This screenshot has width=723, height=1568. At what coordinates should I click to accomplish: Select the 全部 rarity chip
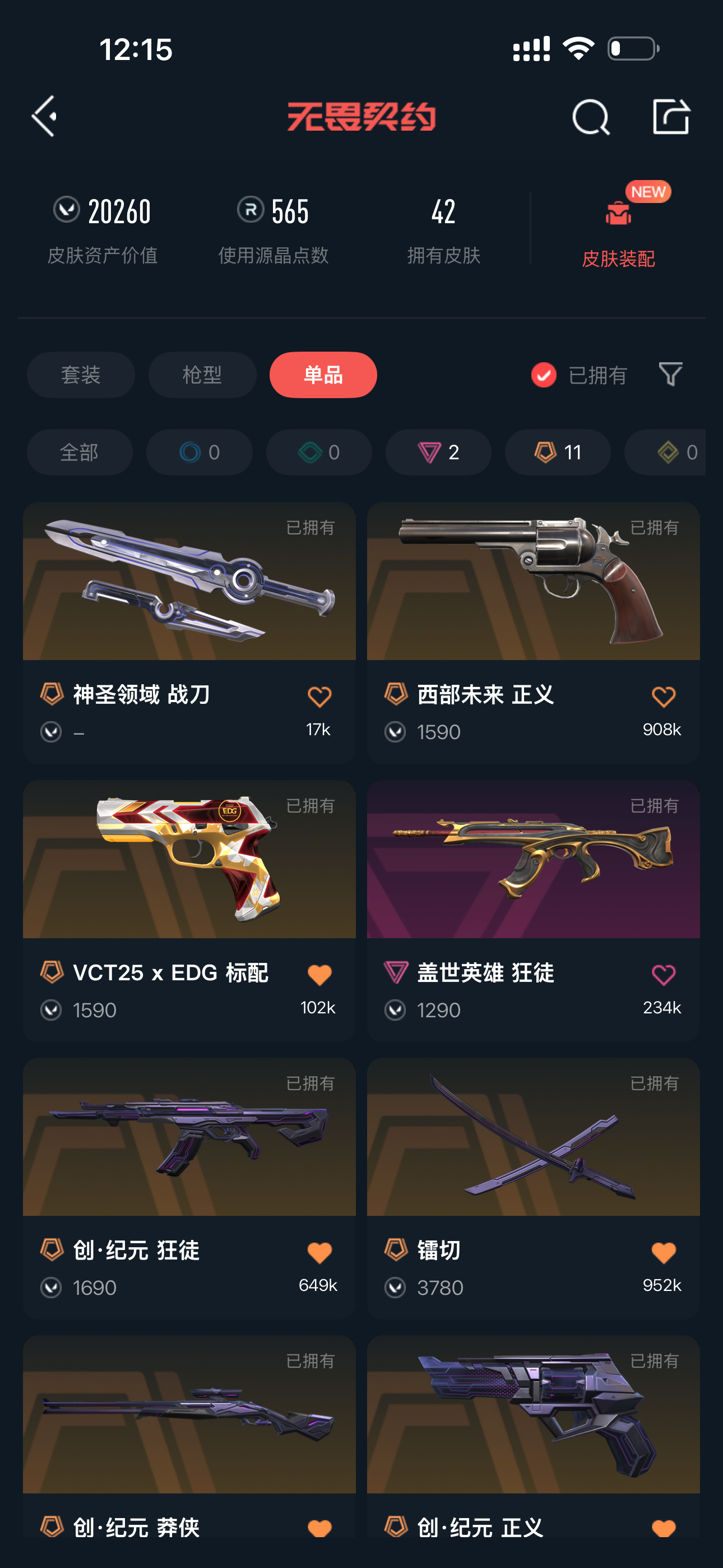[80, 452]
